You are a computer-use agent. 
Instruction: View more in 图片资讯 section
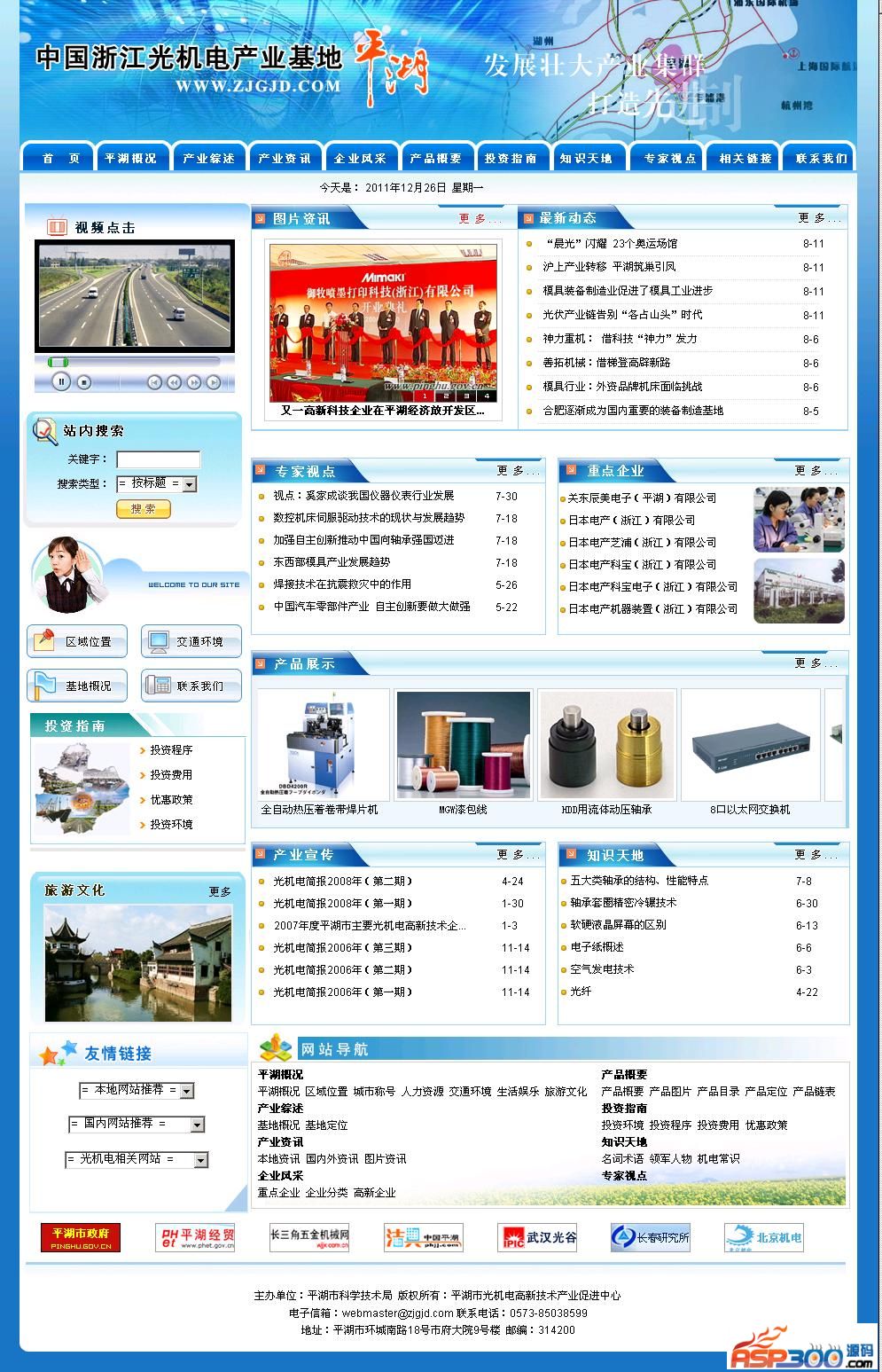tap(480, 219)
